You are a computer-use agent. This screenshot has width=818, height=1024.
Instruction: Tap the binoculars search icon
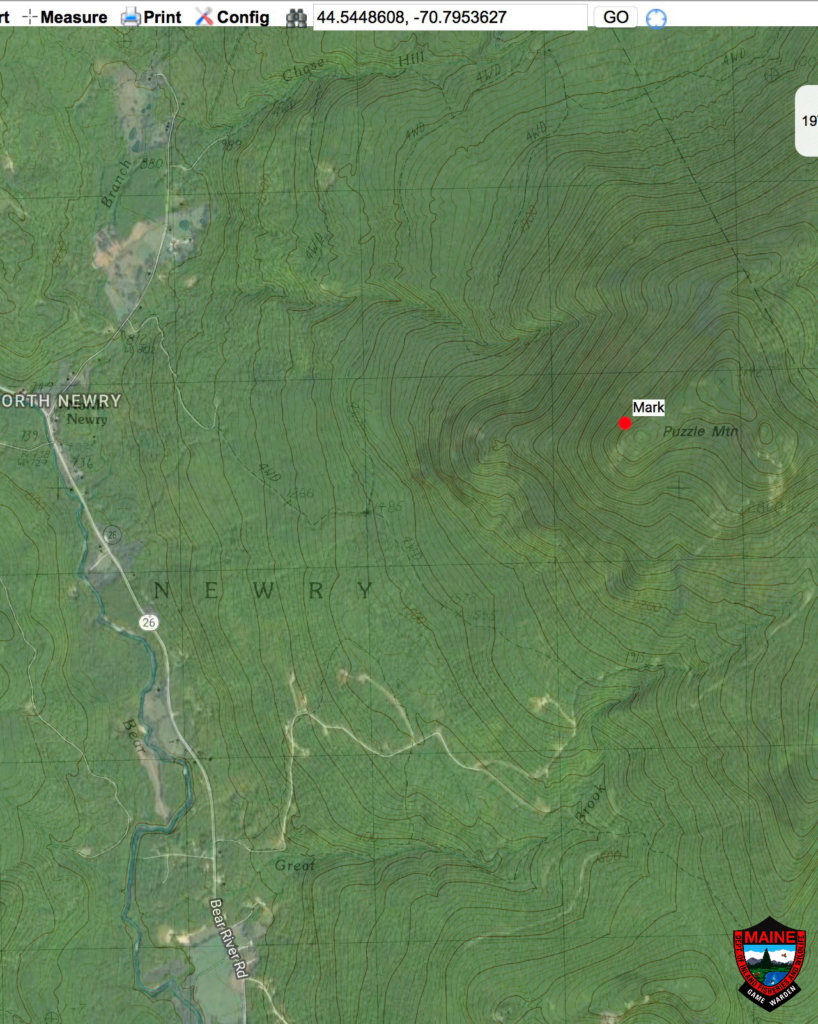click(296, 17)
